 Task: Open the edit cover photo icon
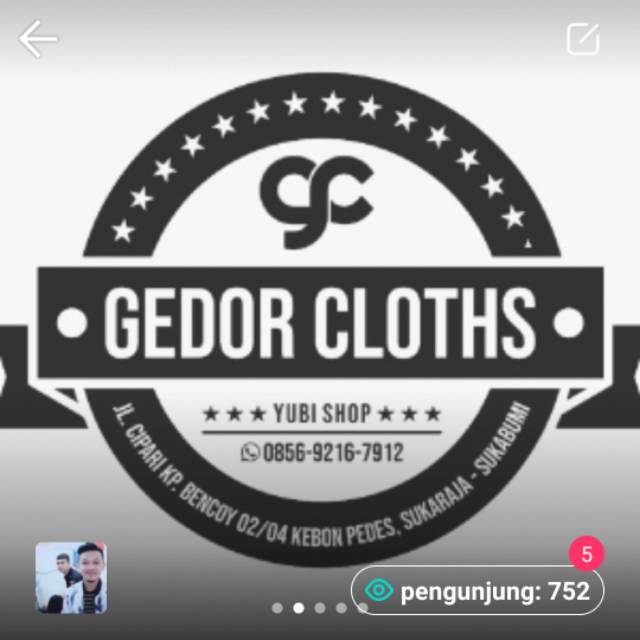[582, 39]
